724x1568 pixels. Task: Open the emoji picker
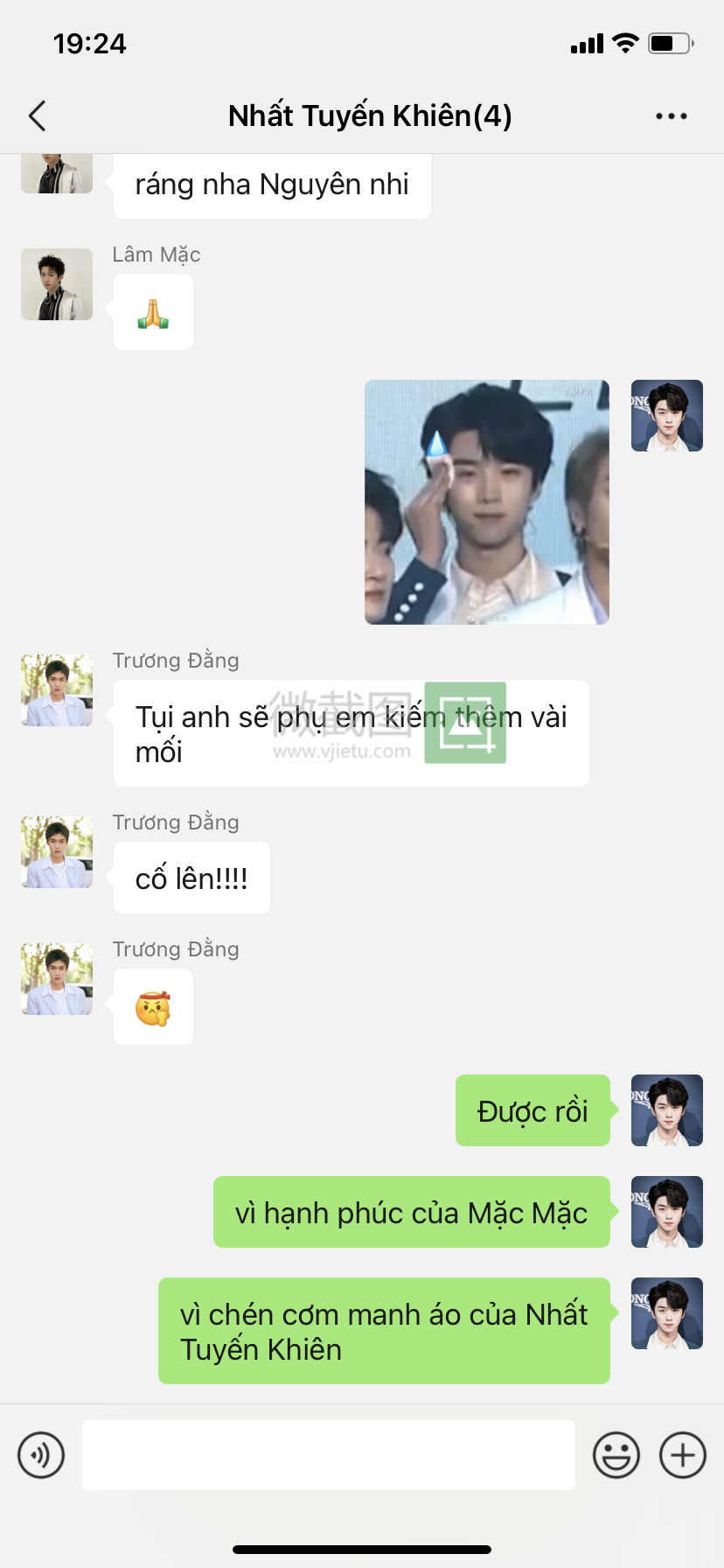click(616, 1455)
